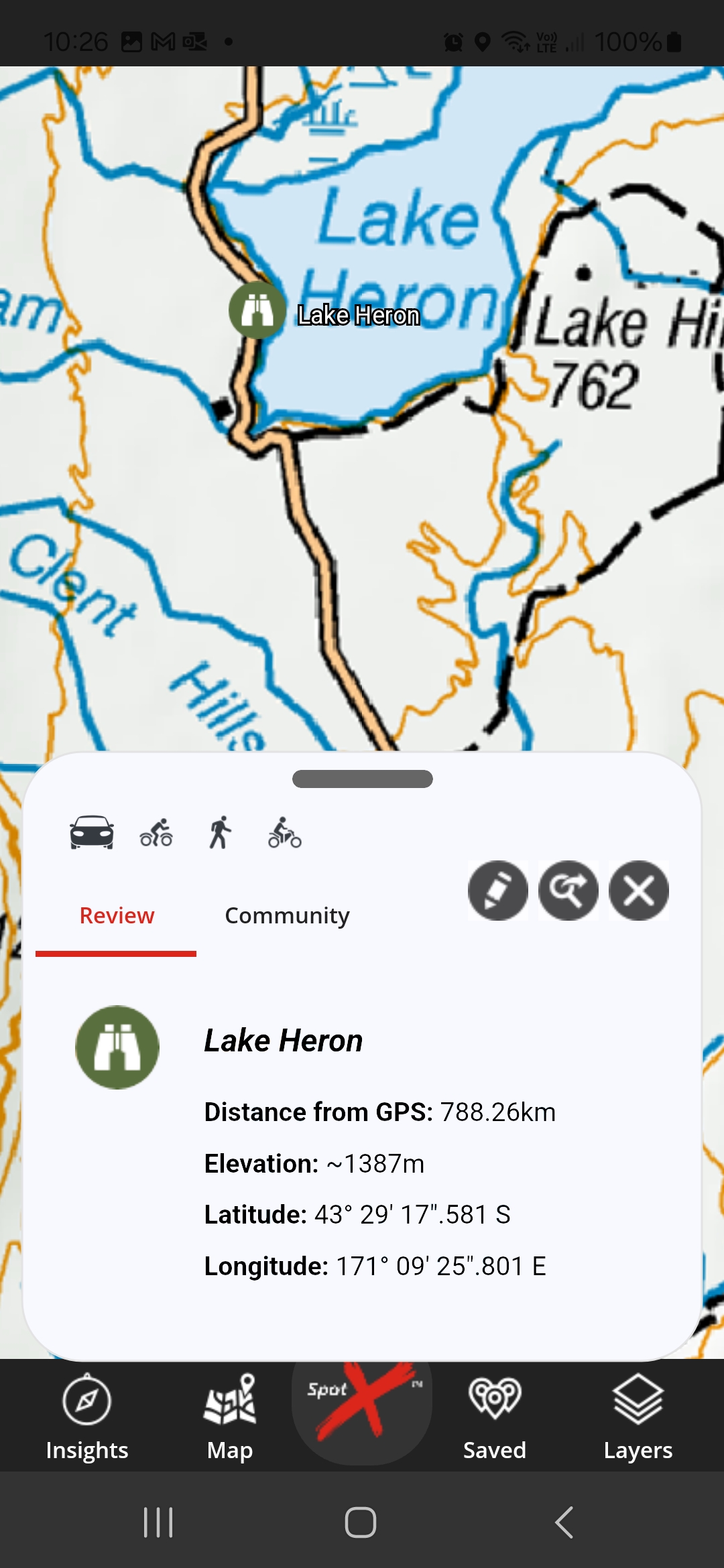This screenshot has width=724, height=1568.
Task: Close the Lake Heron details panel
Action: coord(638,891)
